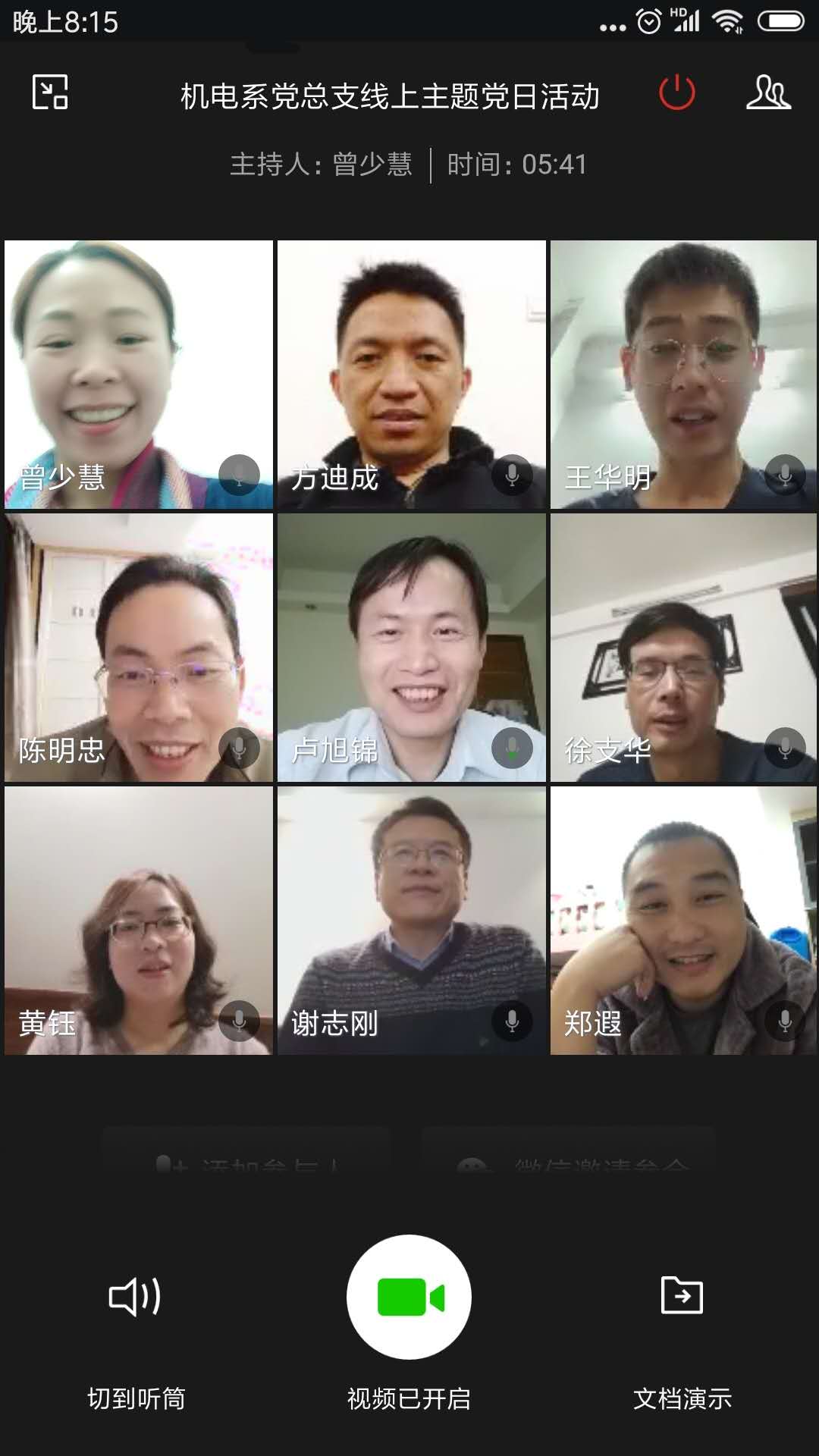Open the participants list
The height and width of the screenshot is (1456, 819).
(x=767, y=93)
